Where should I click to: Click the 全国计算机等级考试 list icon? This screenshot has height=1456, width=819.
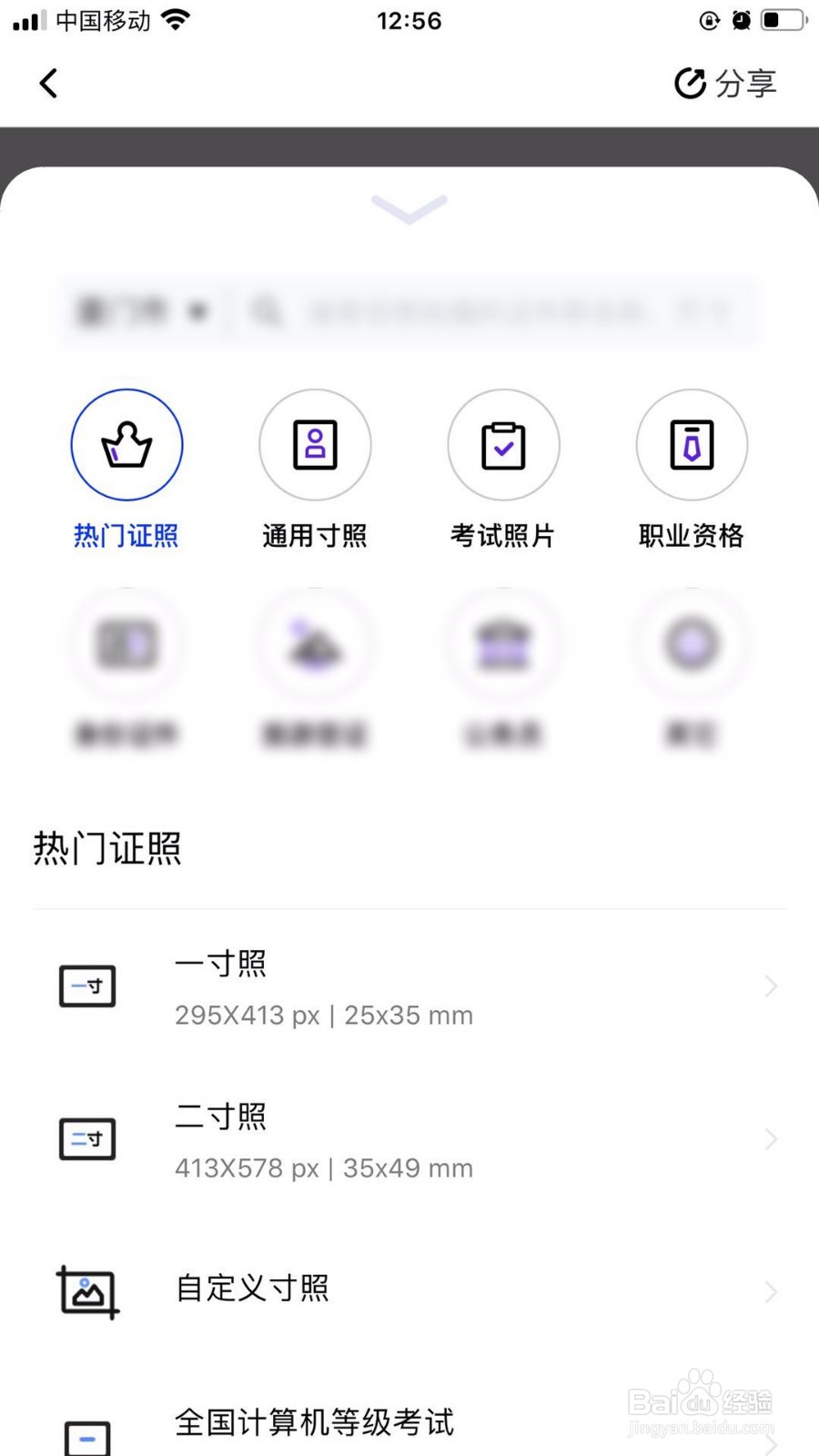click(86, 1438)
